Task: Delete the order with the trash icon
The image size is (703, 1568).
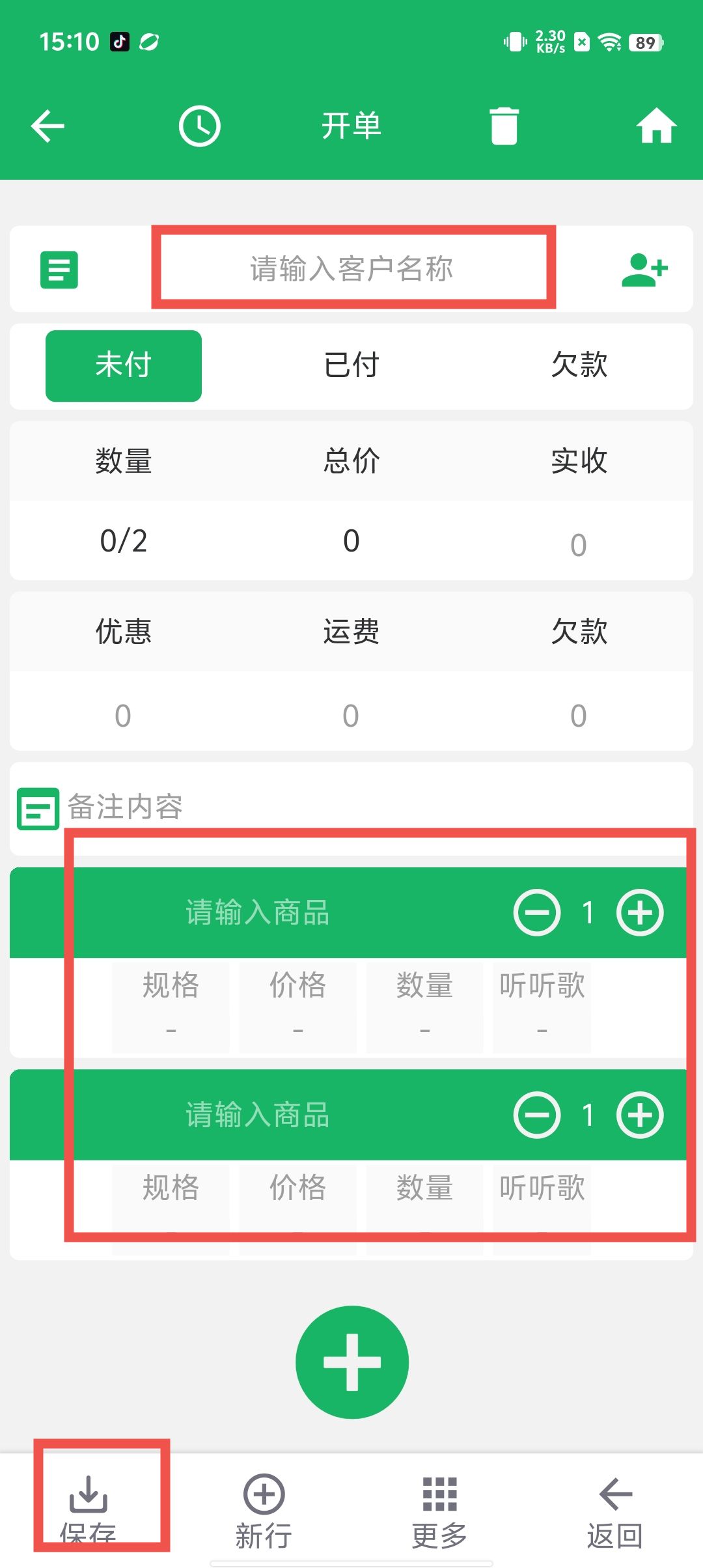Action: click(x=504, y=126)
